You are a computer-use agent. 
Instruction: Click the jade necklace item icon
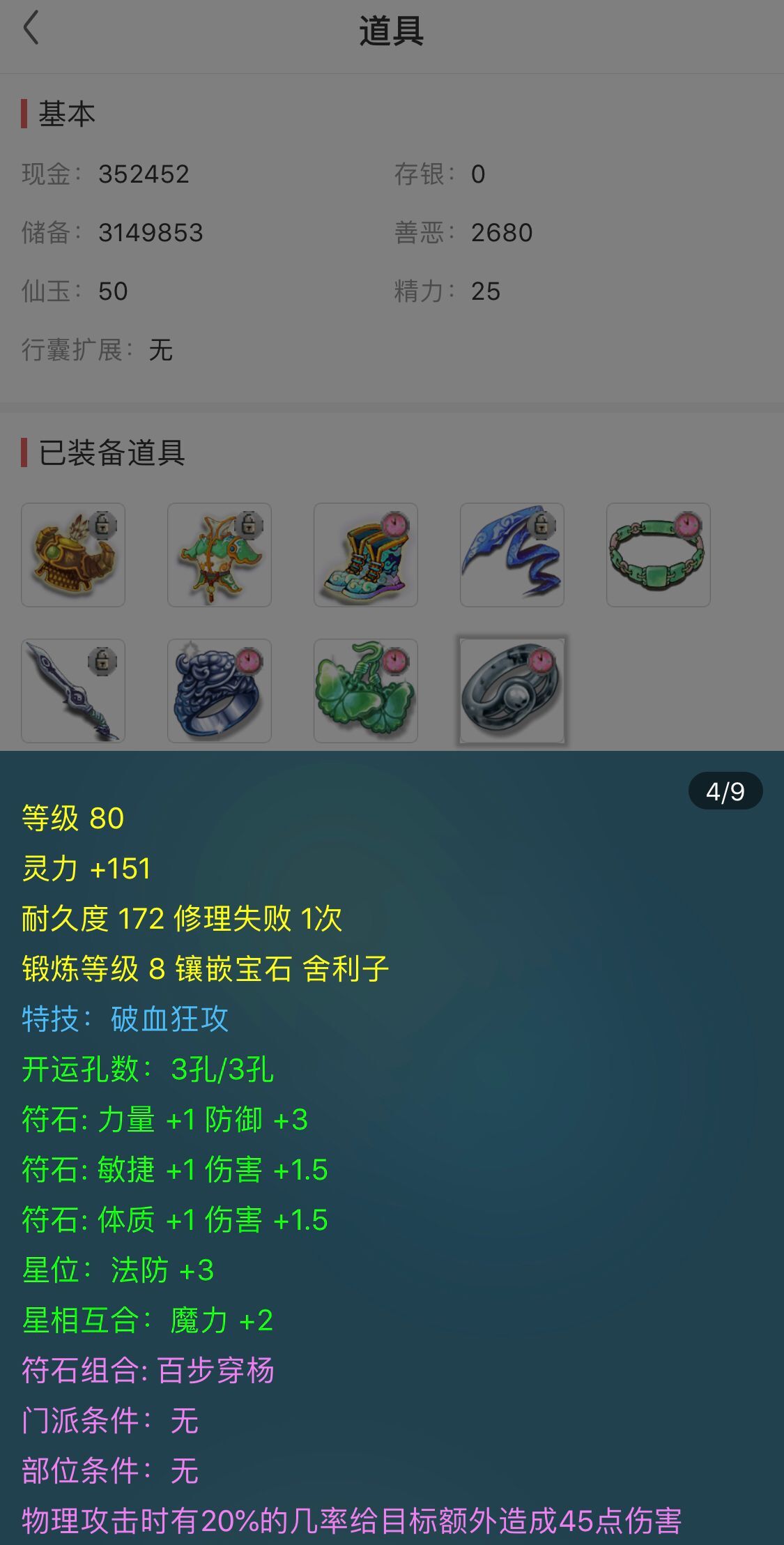click(x=220, y=554)
